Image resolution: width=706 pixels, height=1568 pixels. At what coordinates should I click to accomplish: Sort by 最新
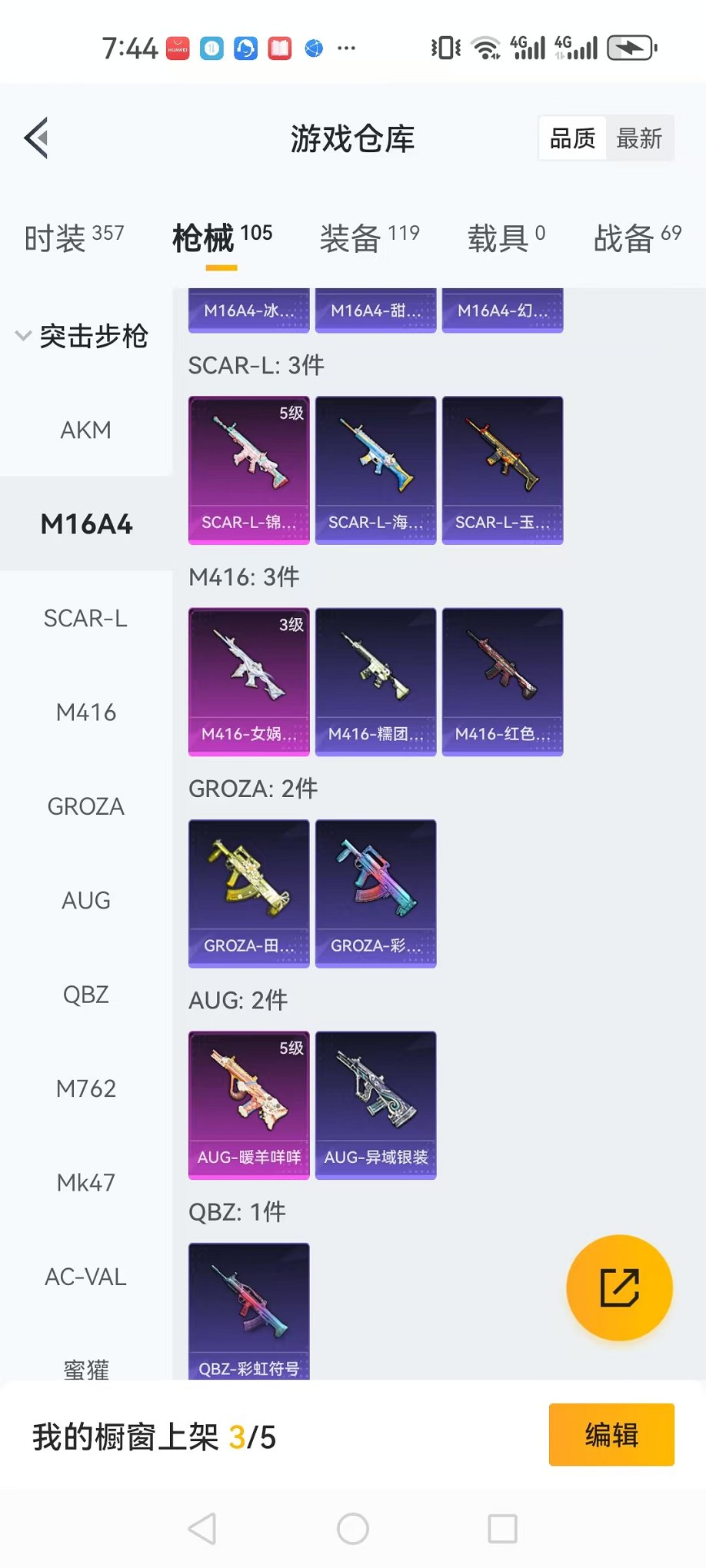pyautogui.click(x=639, y=138)
